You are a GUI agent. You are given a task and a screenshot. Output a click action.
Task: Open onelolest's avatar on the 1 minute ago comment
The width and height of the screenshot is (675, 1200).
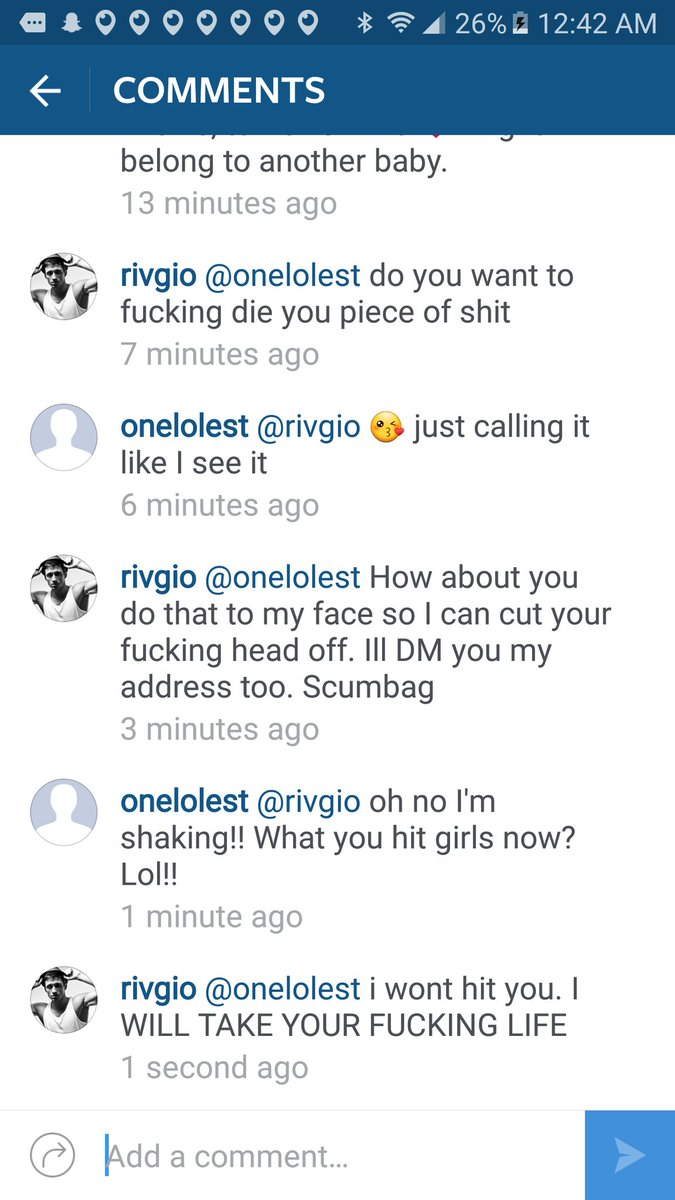coord(64,812)
